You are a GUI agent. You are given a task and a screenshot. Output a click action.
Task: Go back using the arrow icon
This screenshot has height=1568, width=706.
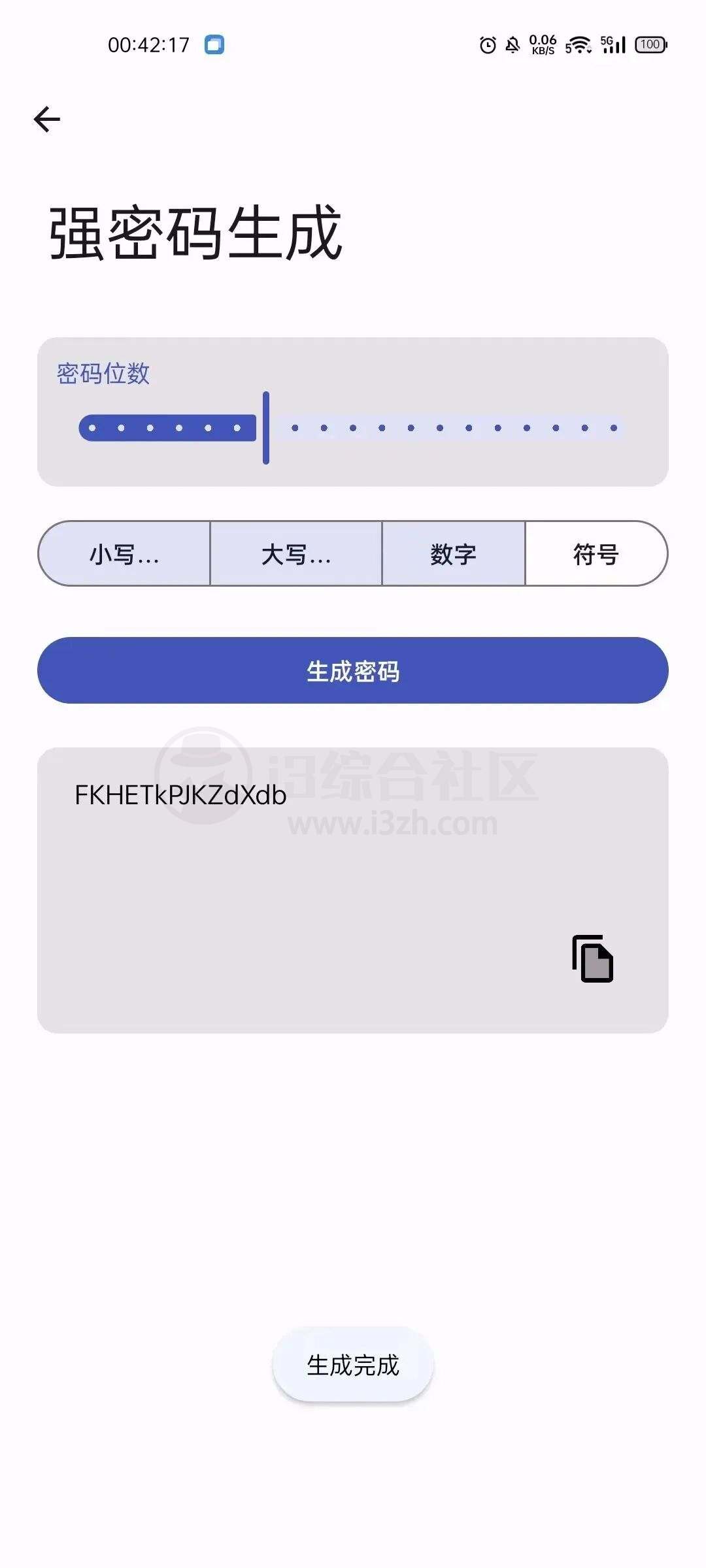(47, 120)
